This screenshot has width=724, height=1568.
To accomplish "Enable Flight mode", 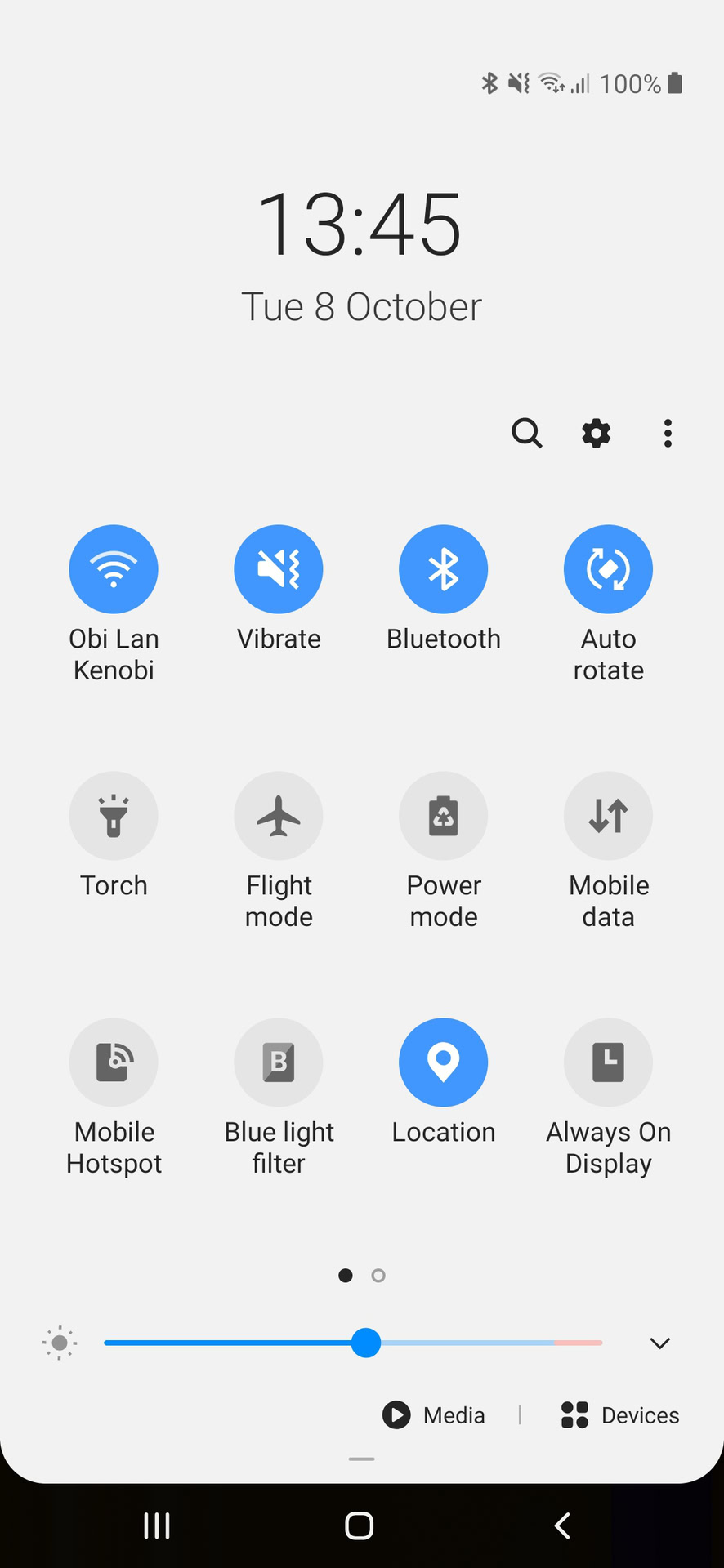I will click(279, 816).
